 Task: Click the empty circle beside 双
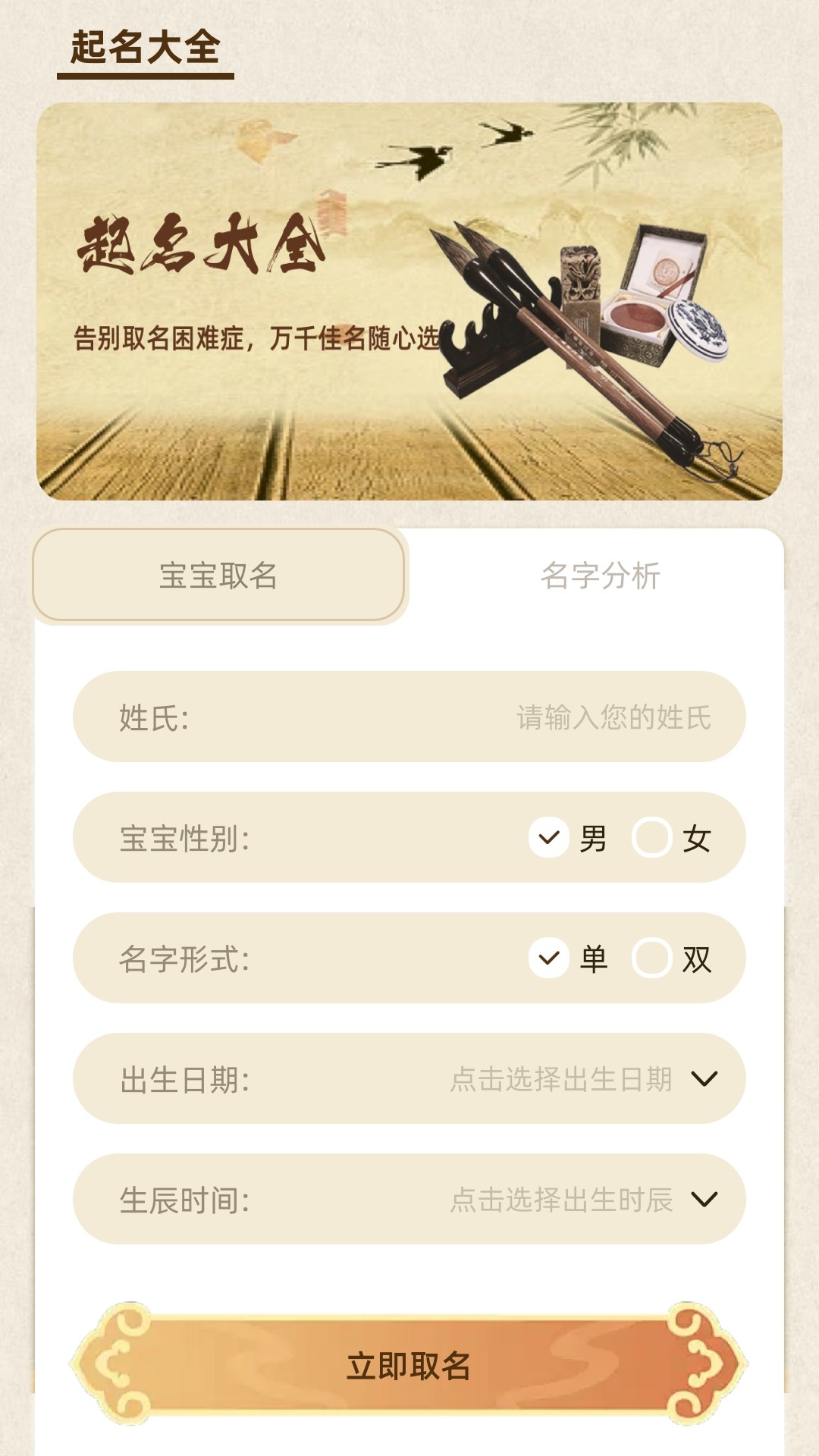(x=654, y=959)
